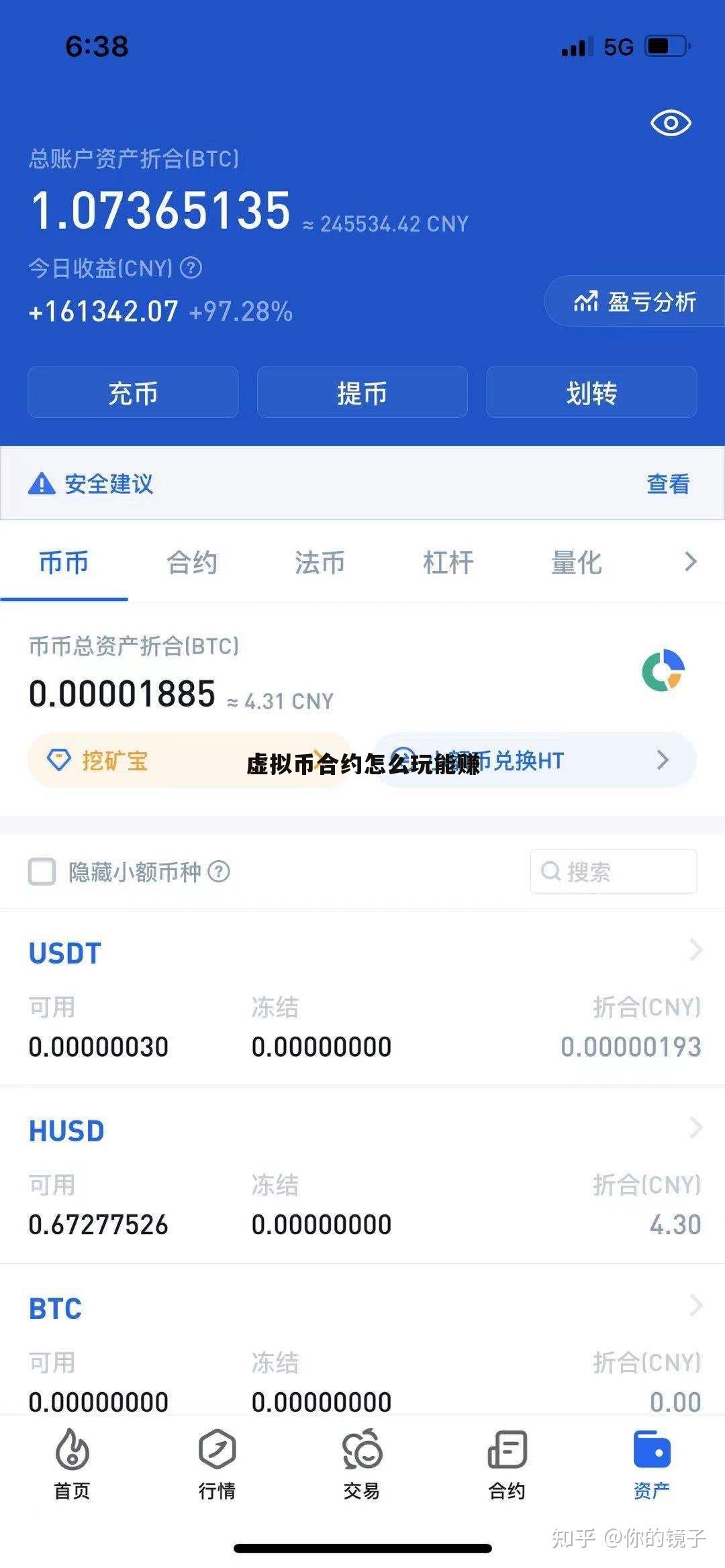Go to the 首页 home tab
The image size is (725, 1568).
[72, 1463]
